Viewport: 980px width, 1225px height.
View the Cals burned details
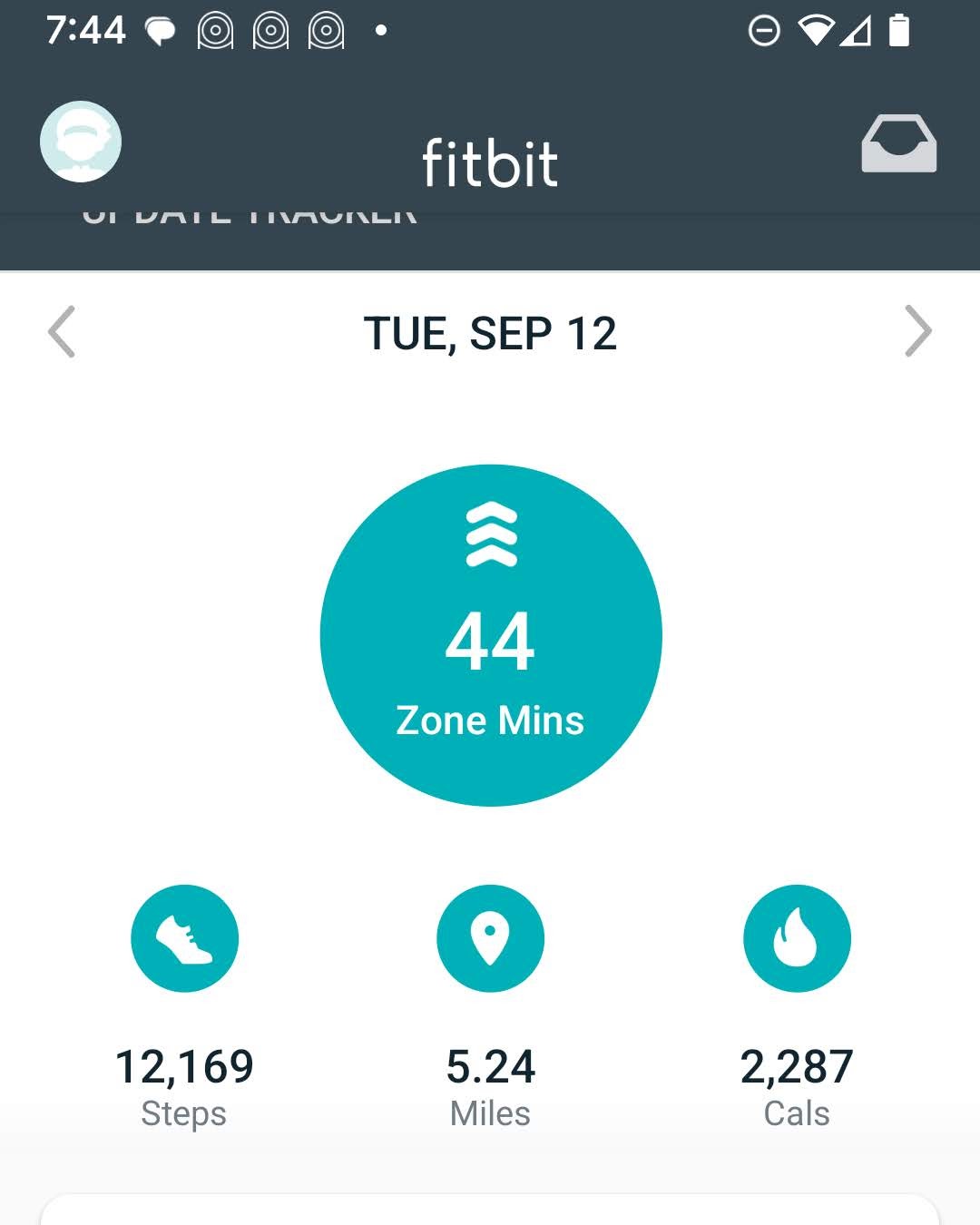[797, 938]
